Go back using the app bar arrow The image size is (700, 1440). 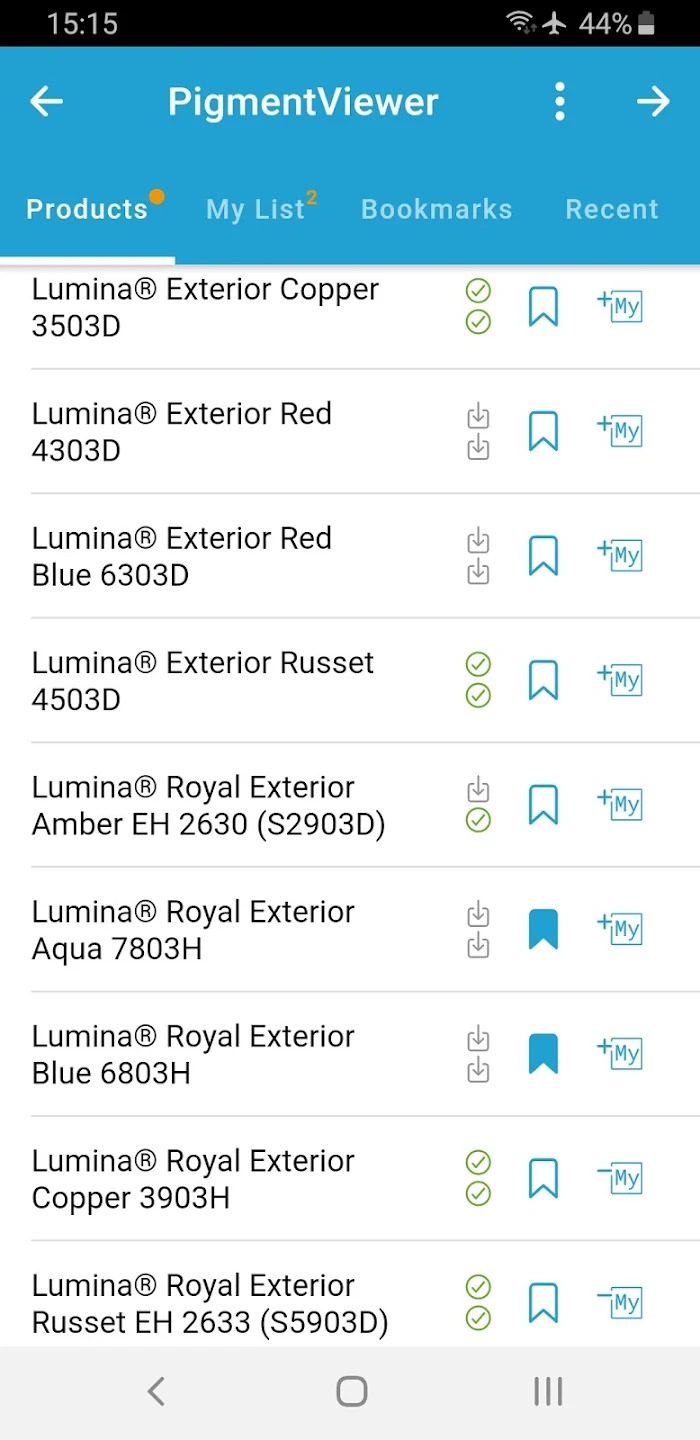tap(47, 101)
